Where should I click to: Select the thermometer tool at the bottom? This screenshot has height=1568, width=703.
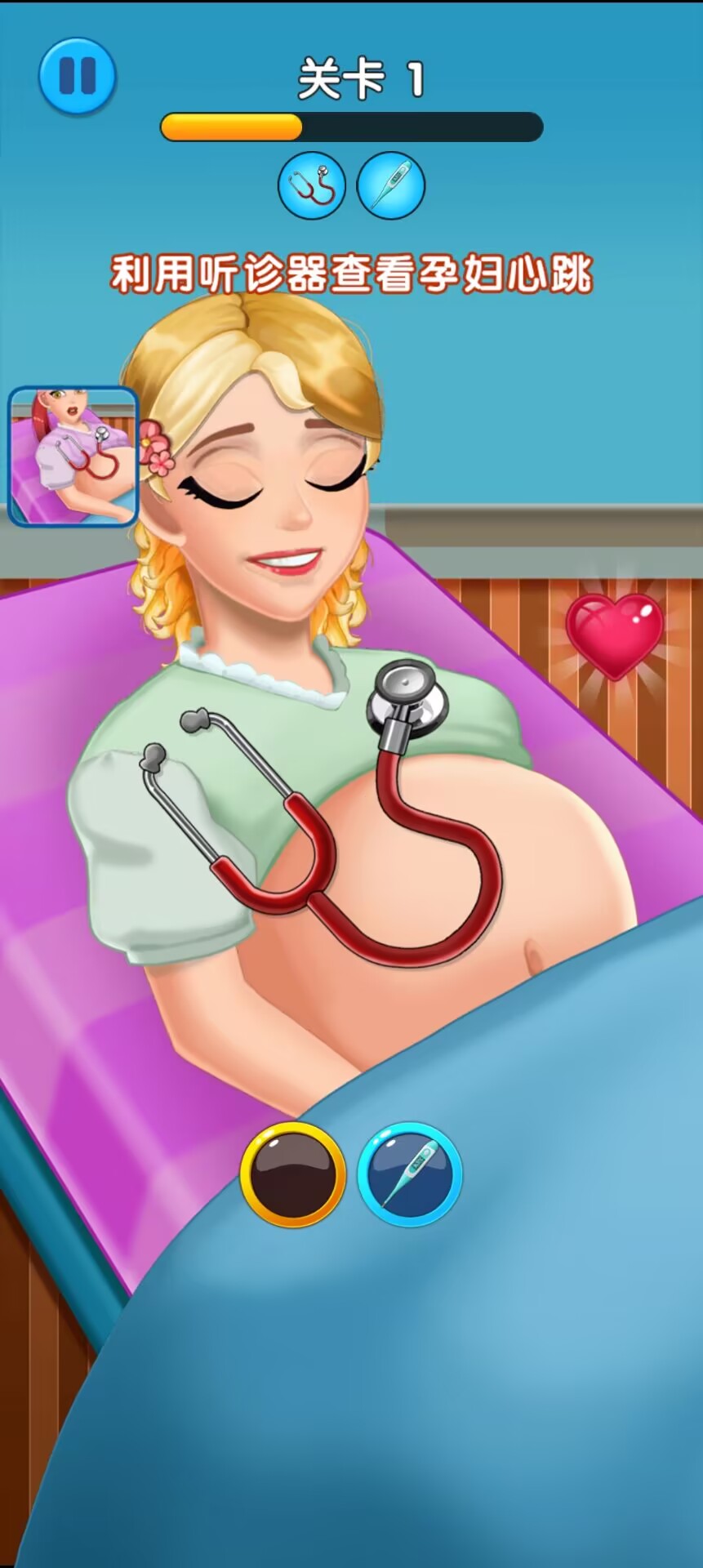(410, 1174)
